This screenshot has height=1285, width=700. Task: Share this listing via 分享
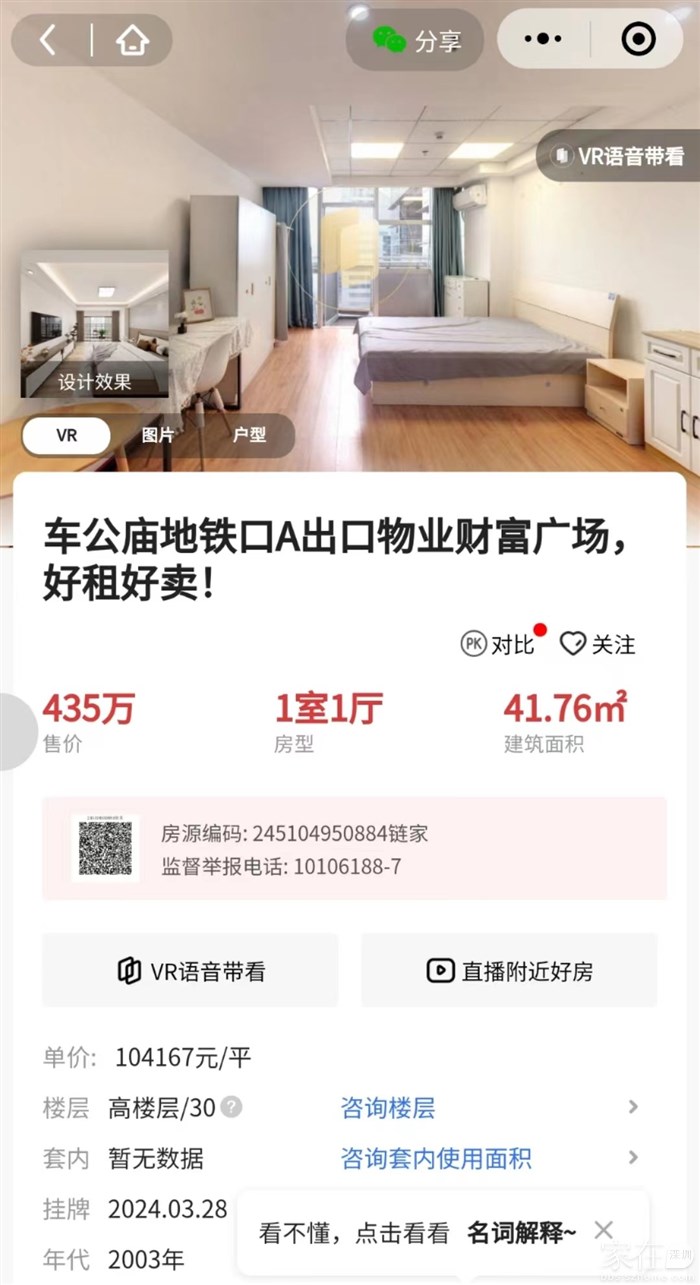click(x=417, y=40)
